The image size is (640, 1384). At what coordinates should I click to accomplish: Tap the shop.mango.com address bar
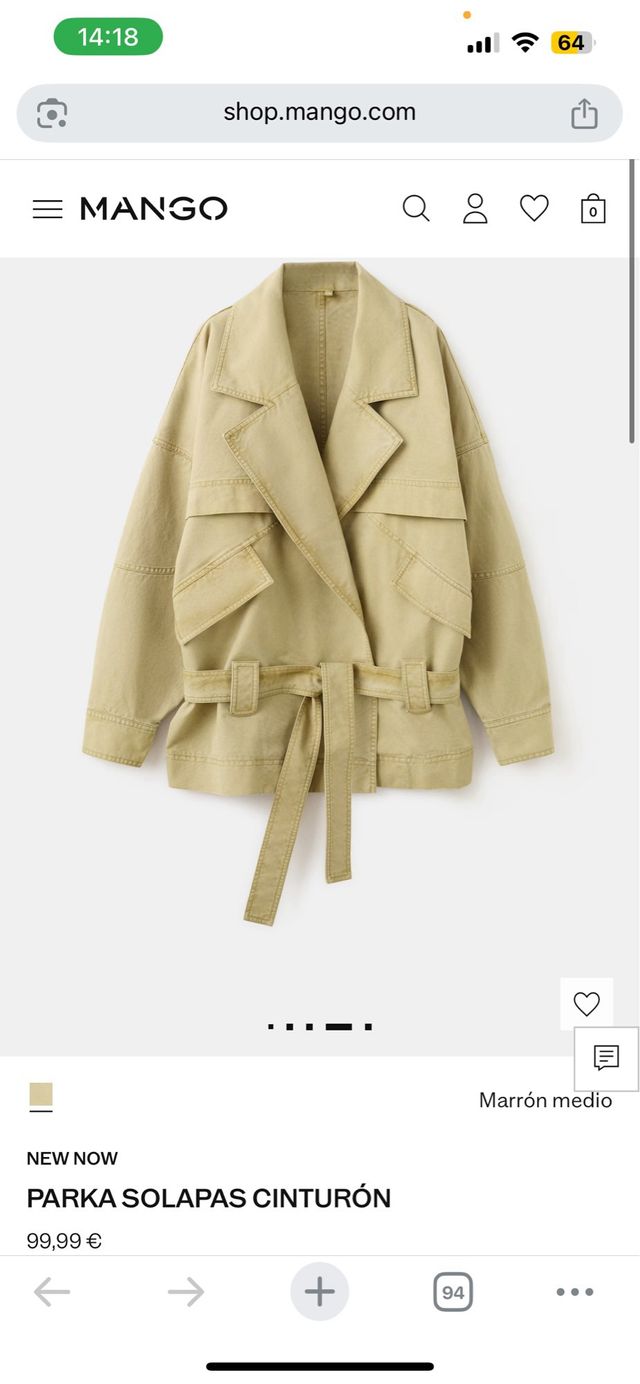tap(319, 112)
